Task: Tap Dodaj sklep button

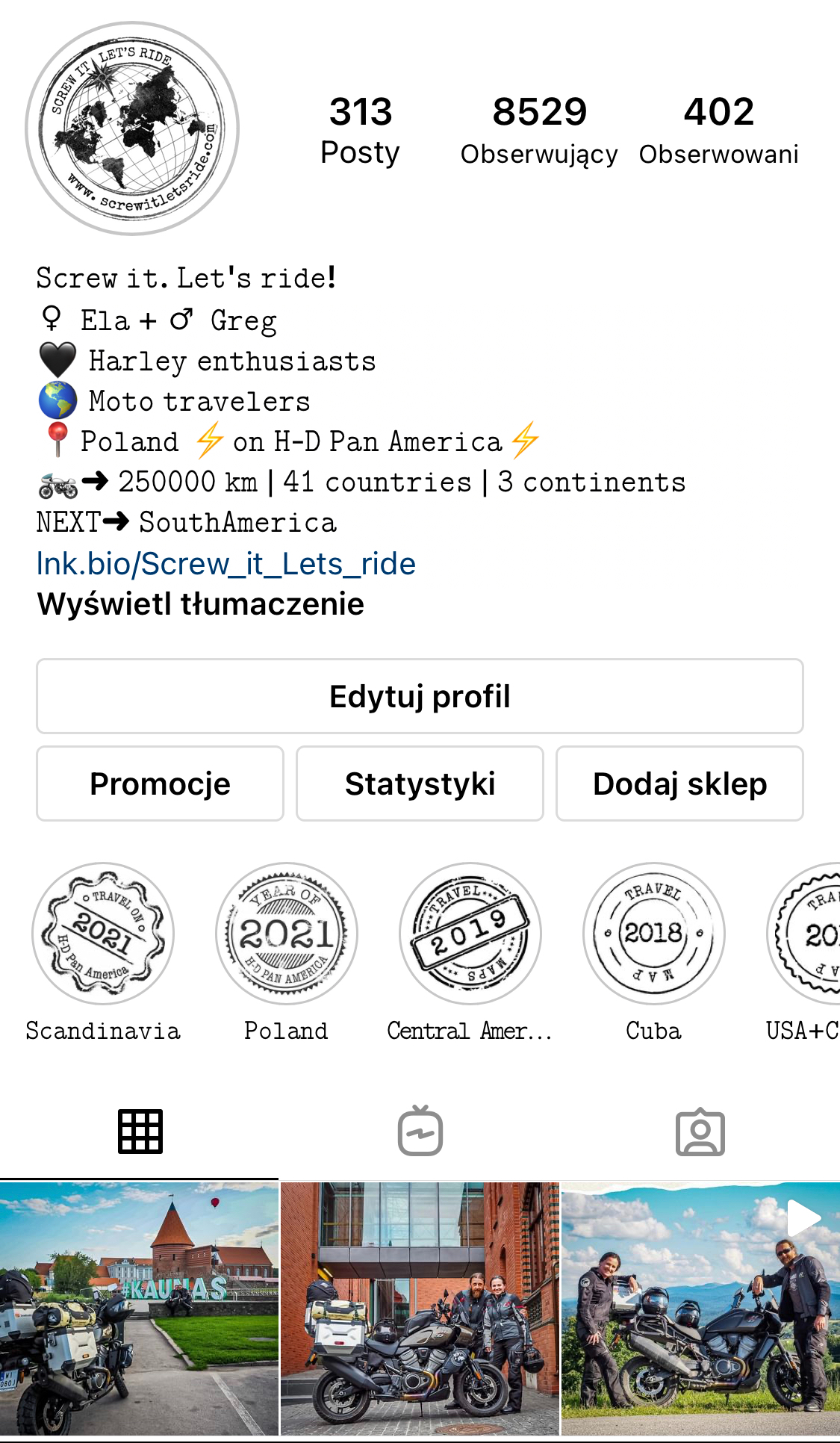Action: point(679,783)
